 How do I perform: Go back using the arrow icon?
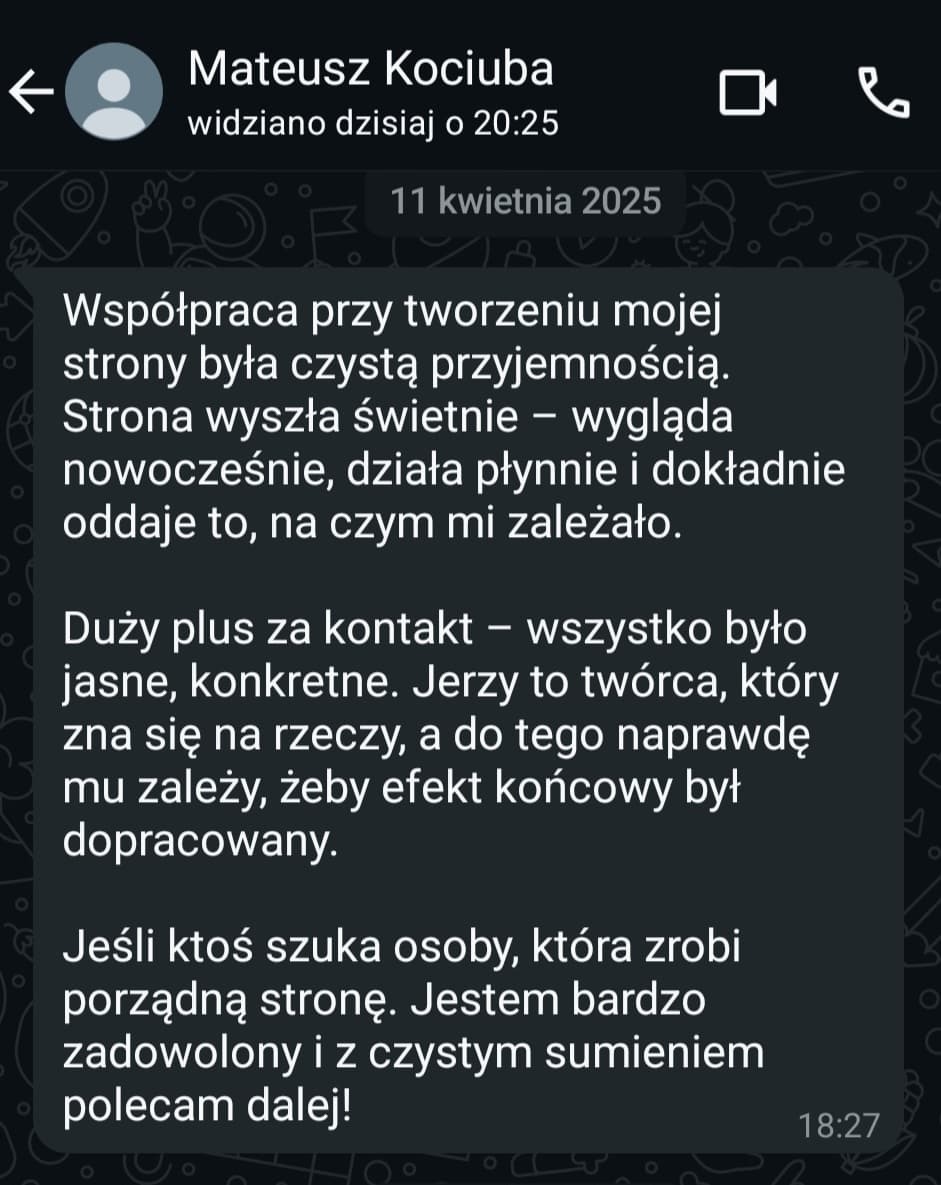[x=31, y=93]
